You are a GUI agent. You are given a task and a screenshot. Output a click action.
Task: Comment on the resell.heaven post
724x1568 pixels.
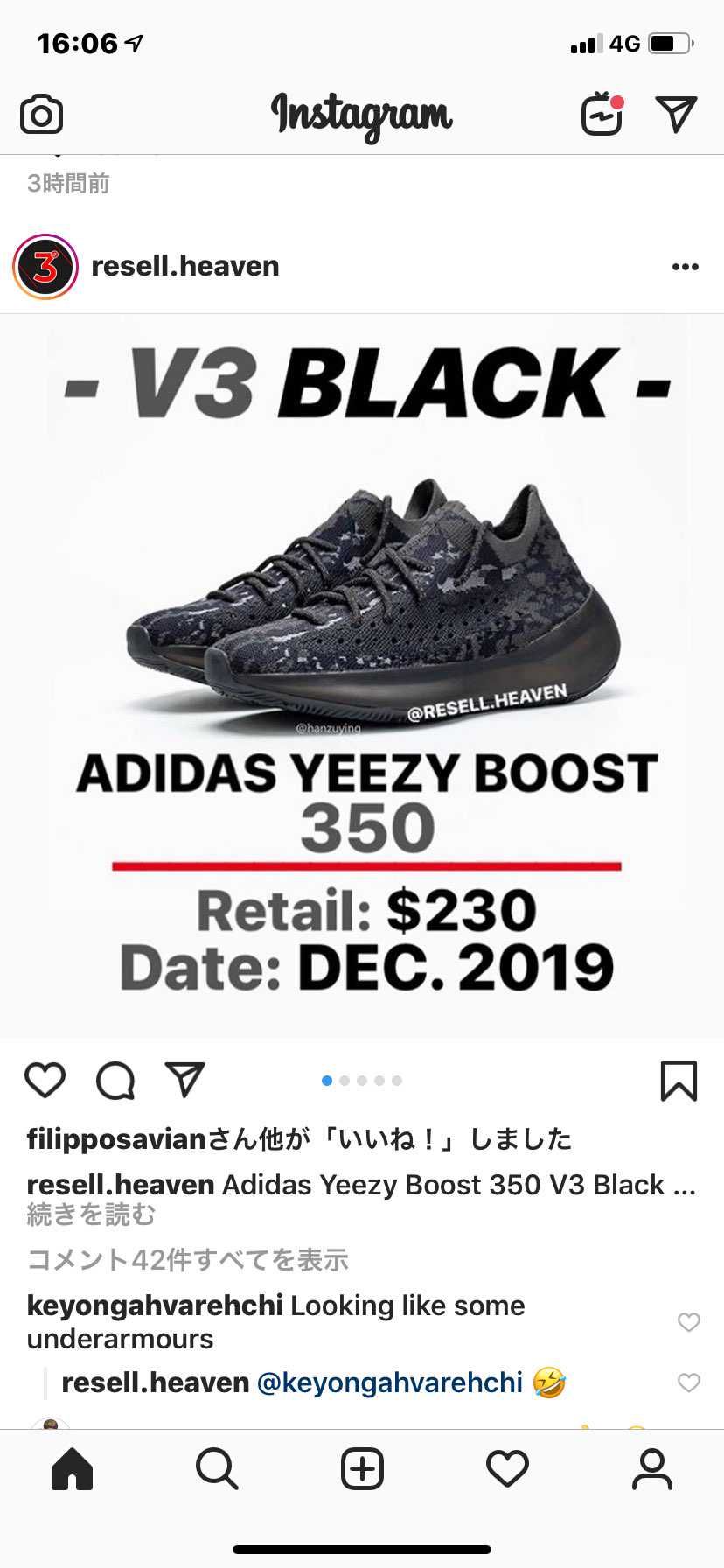tap(115, 1080)
